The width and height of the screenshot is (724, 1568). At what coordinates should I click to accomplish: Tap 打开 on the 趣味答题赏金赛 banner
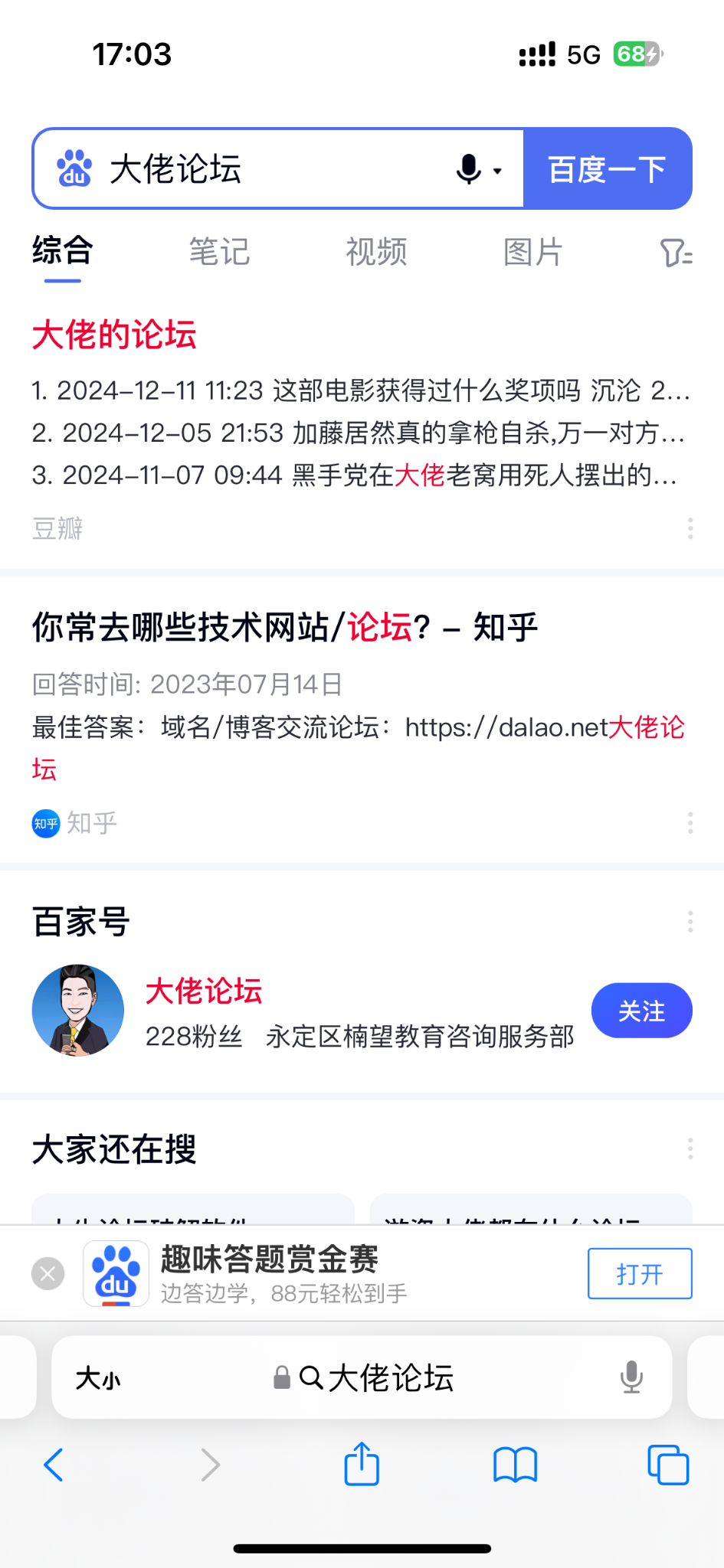pos(640,1274)
